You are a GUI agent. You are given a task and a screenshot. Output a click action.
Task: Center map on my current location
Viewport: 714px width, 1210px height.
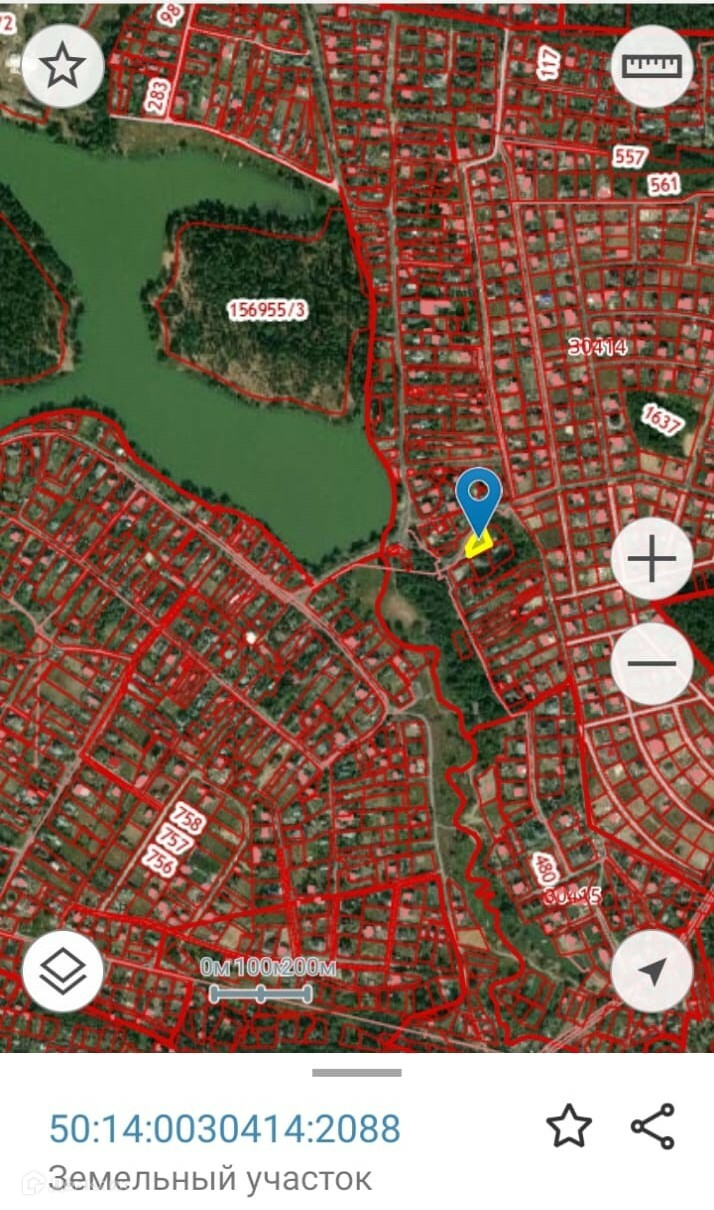coord(652,971)
